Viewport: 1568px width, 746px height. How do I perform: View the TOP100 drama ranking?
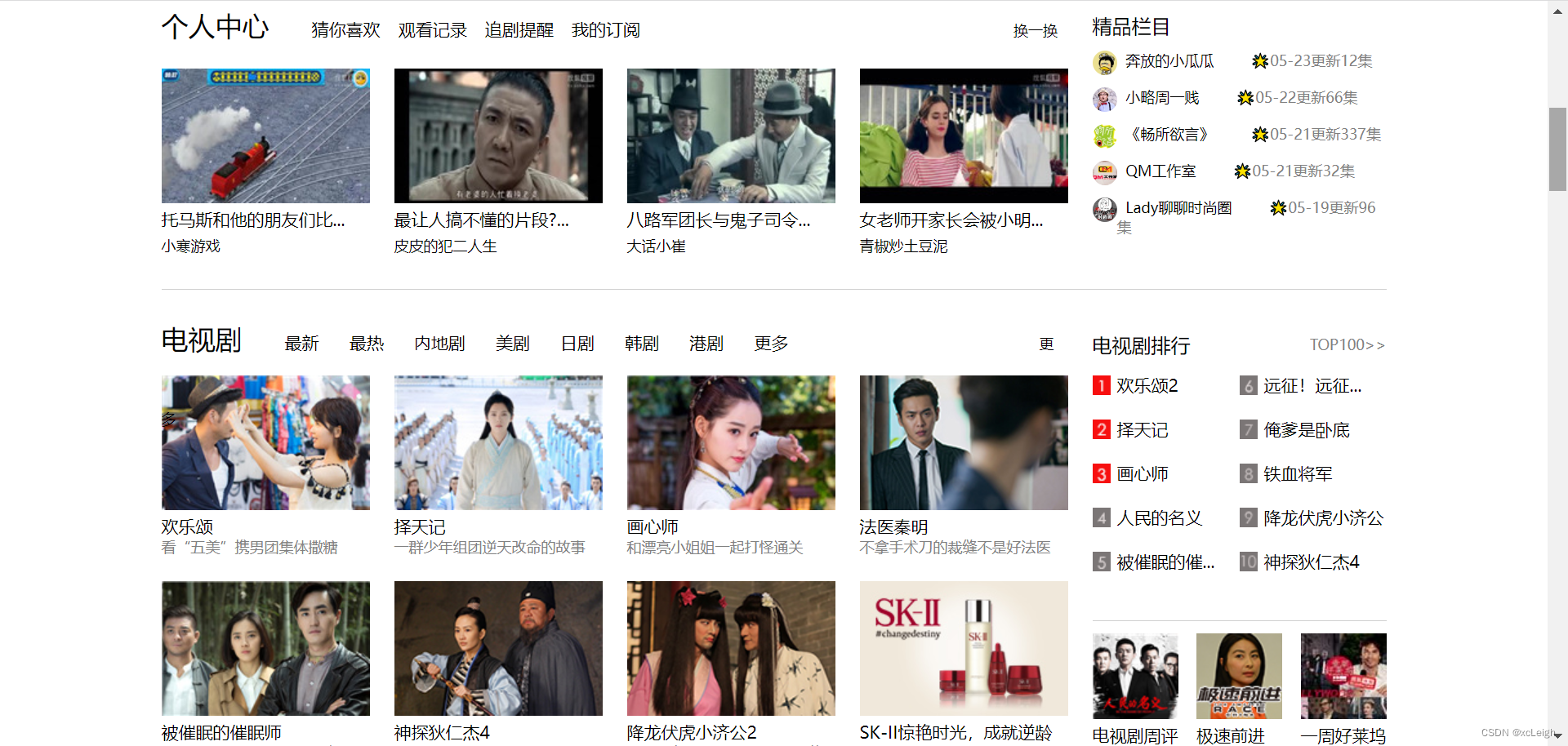1347,345
